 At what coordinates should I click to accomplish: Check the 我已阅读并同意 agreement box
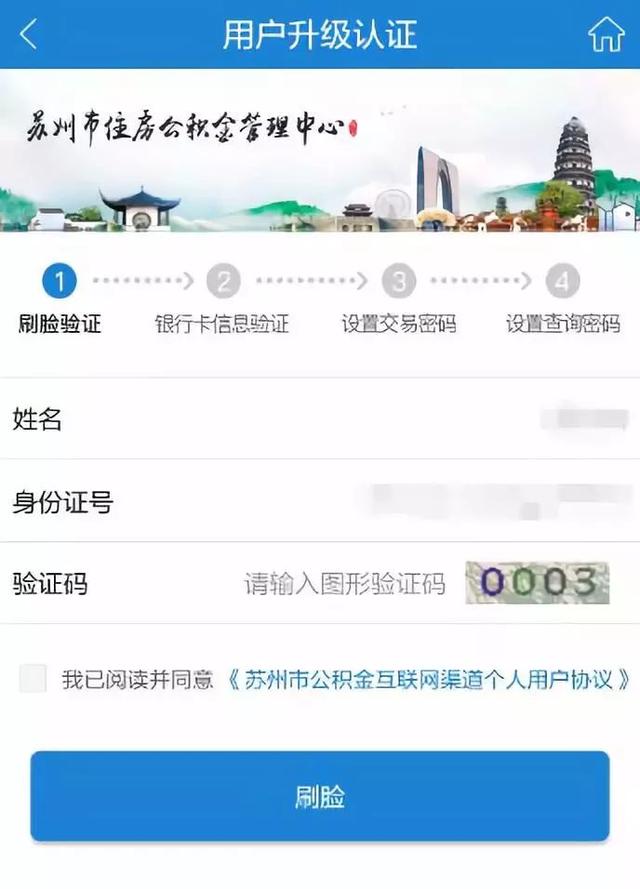point(33,679)
